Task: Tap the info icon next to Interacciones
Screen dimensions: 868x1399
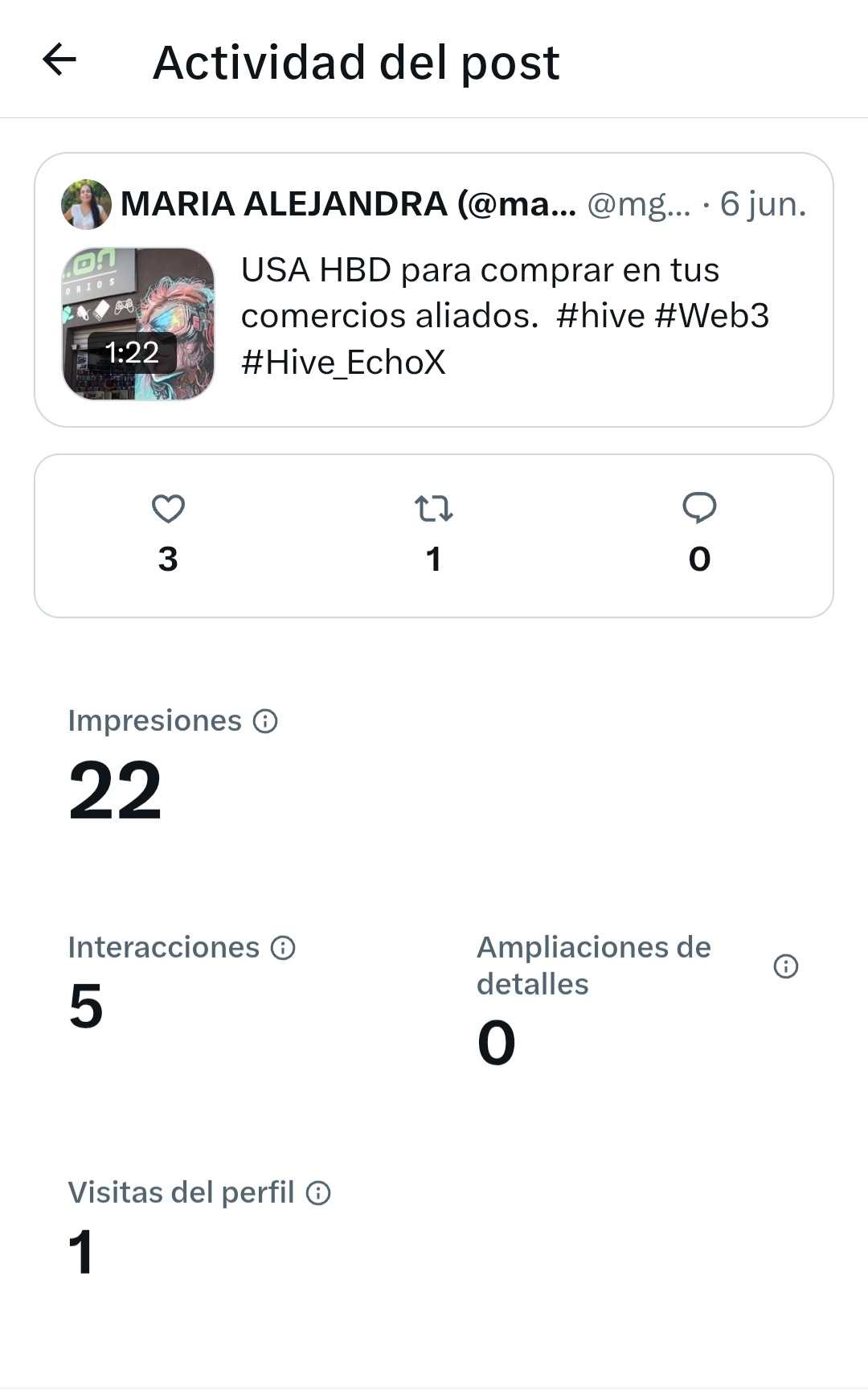Action: (x=283, y=948)
